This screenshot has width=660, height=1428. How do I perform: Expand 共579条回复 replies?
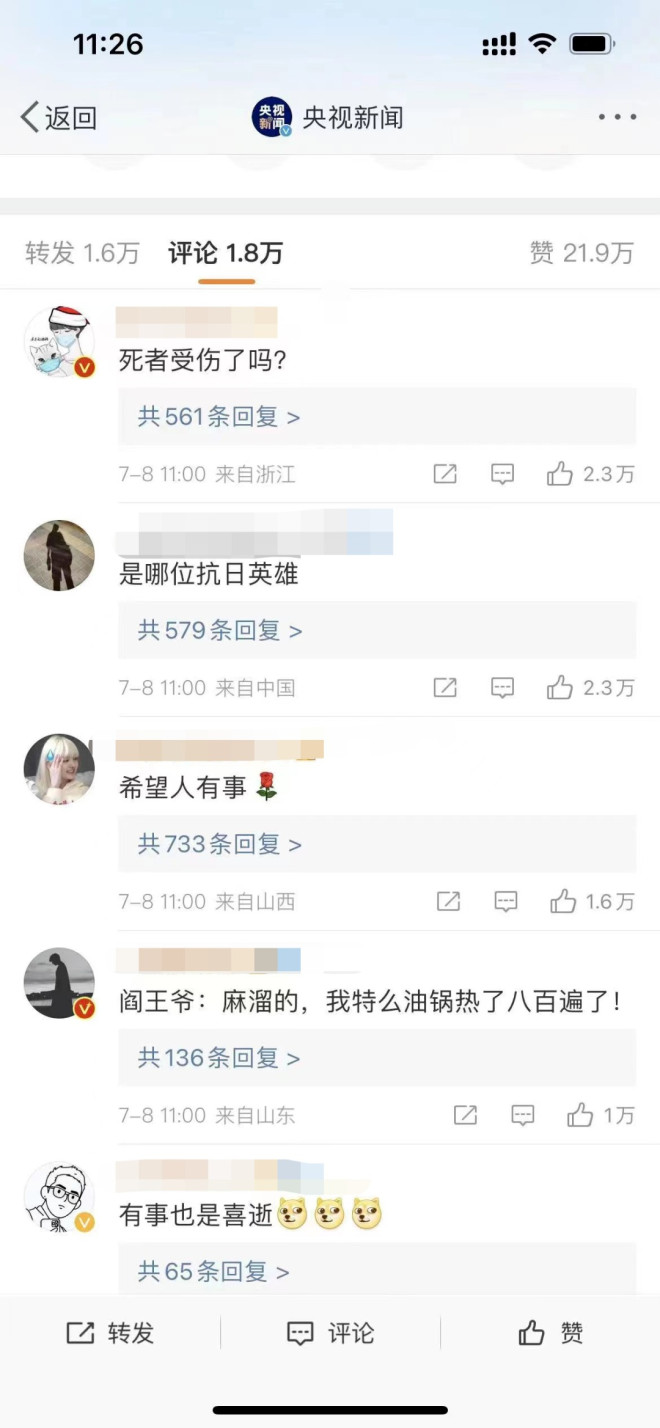[x=220, y=630]
